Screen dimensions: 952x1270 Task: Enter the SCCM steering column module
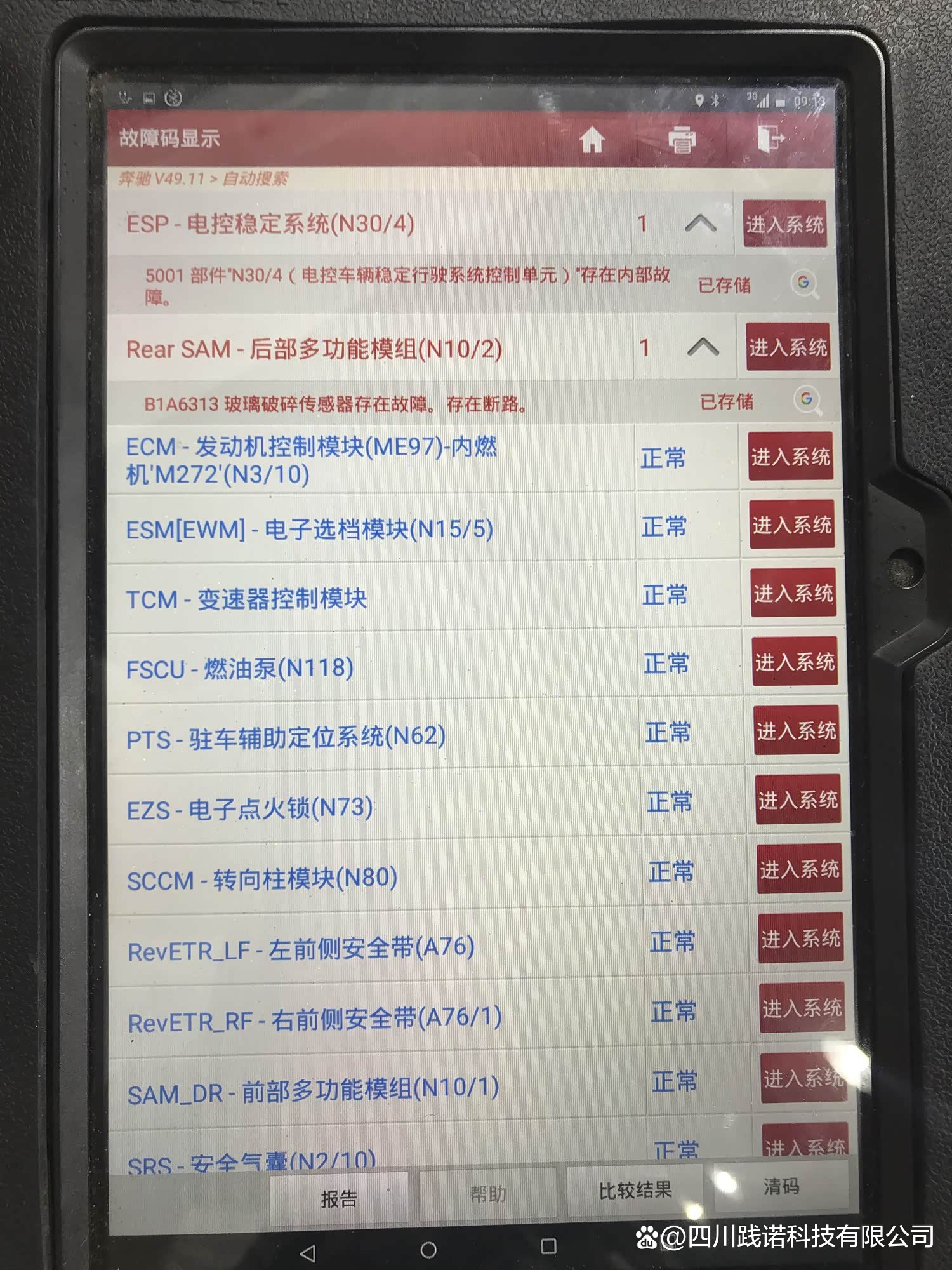[800, 869]
